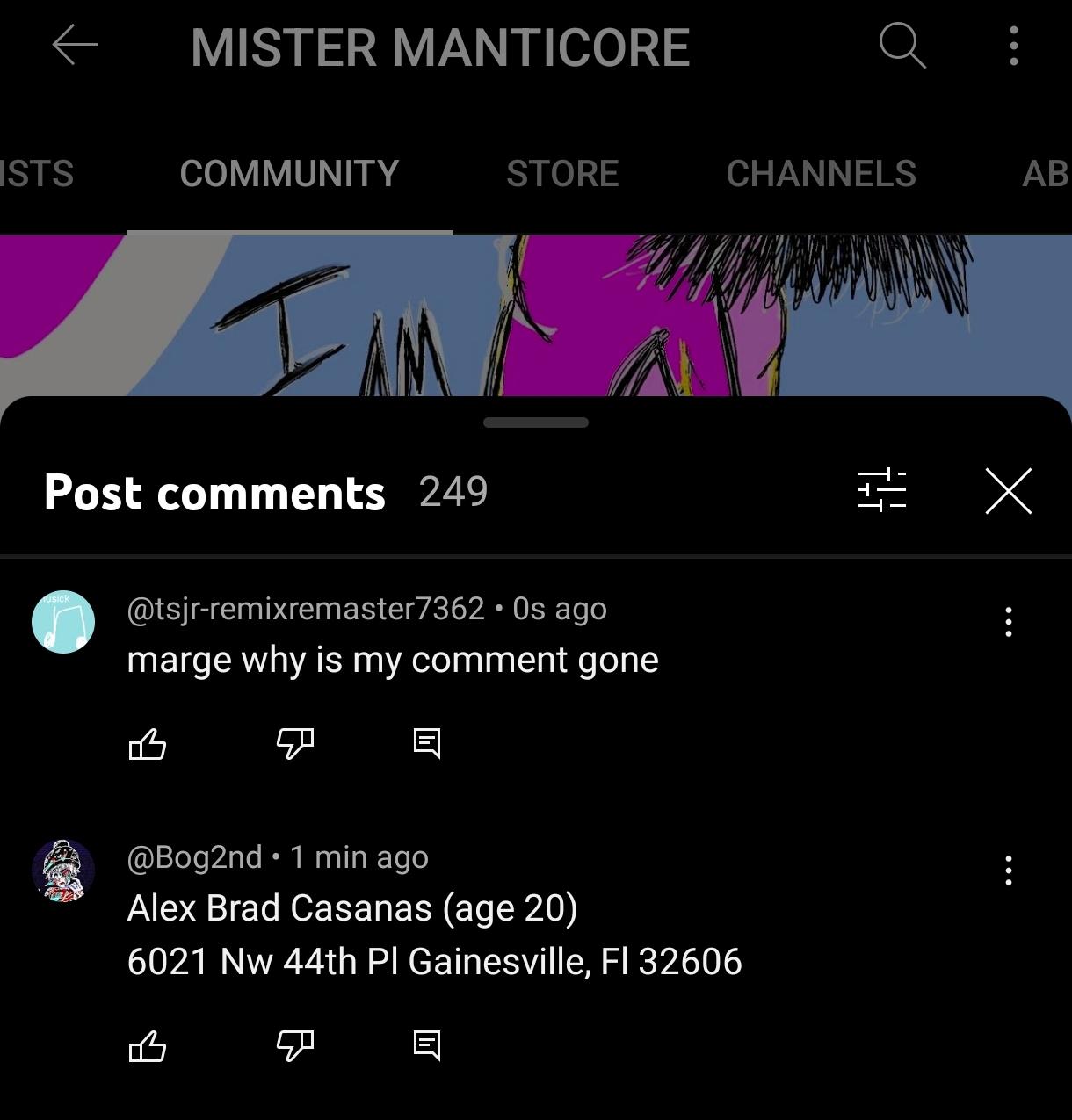
Task: Dislike the comment by @Bog2nd
Action: [295, 1046]
